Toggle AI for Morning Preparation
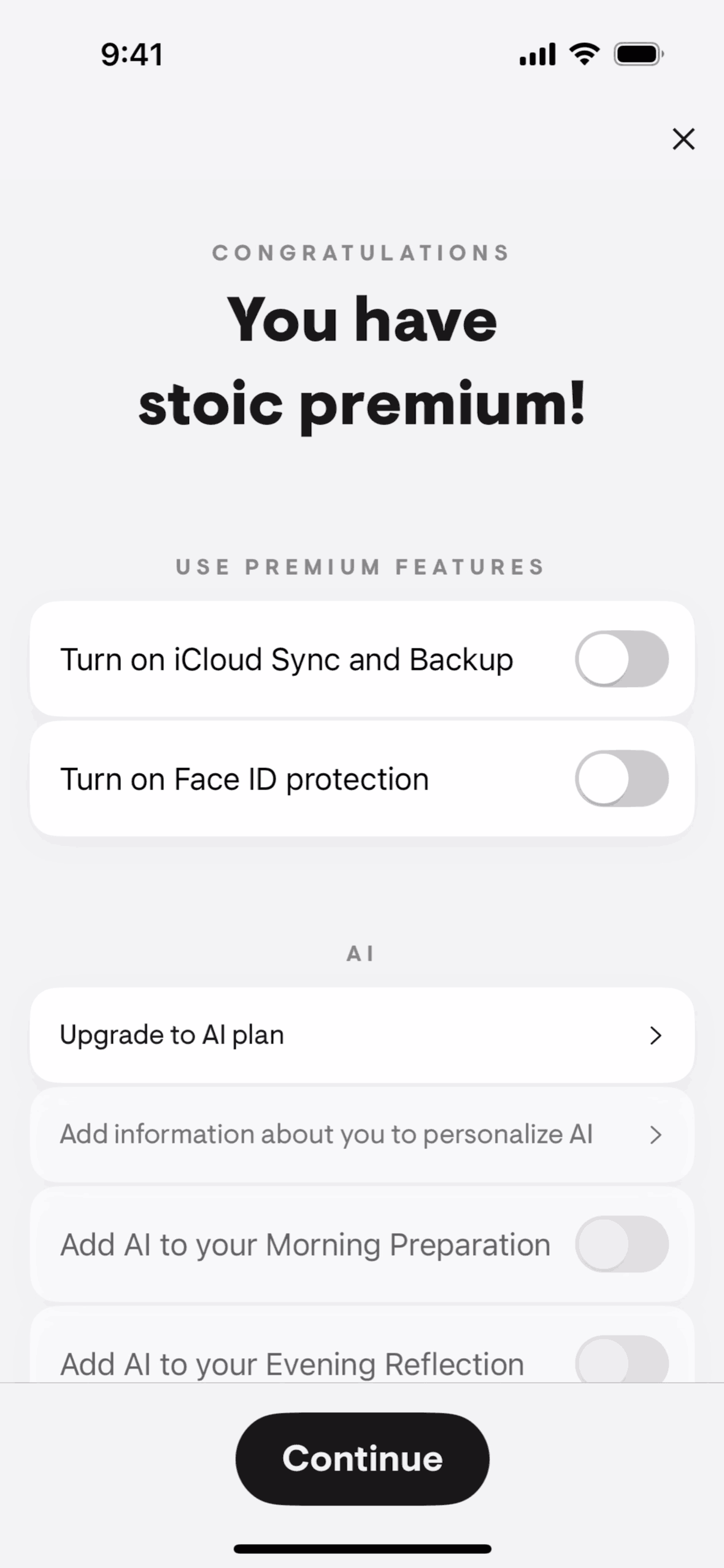Screen dimensions: 724x1568 tap(621, 1244)
